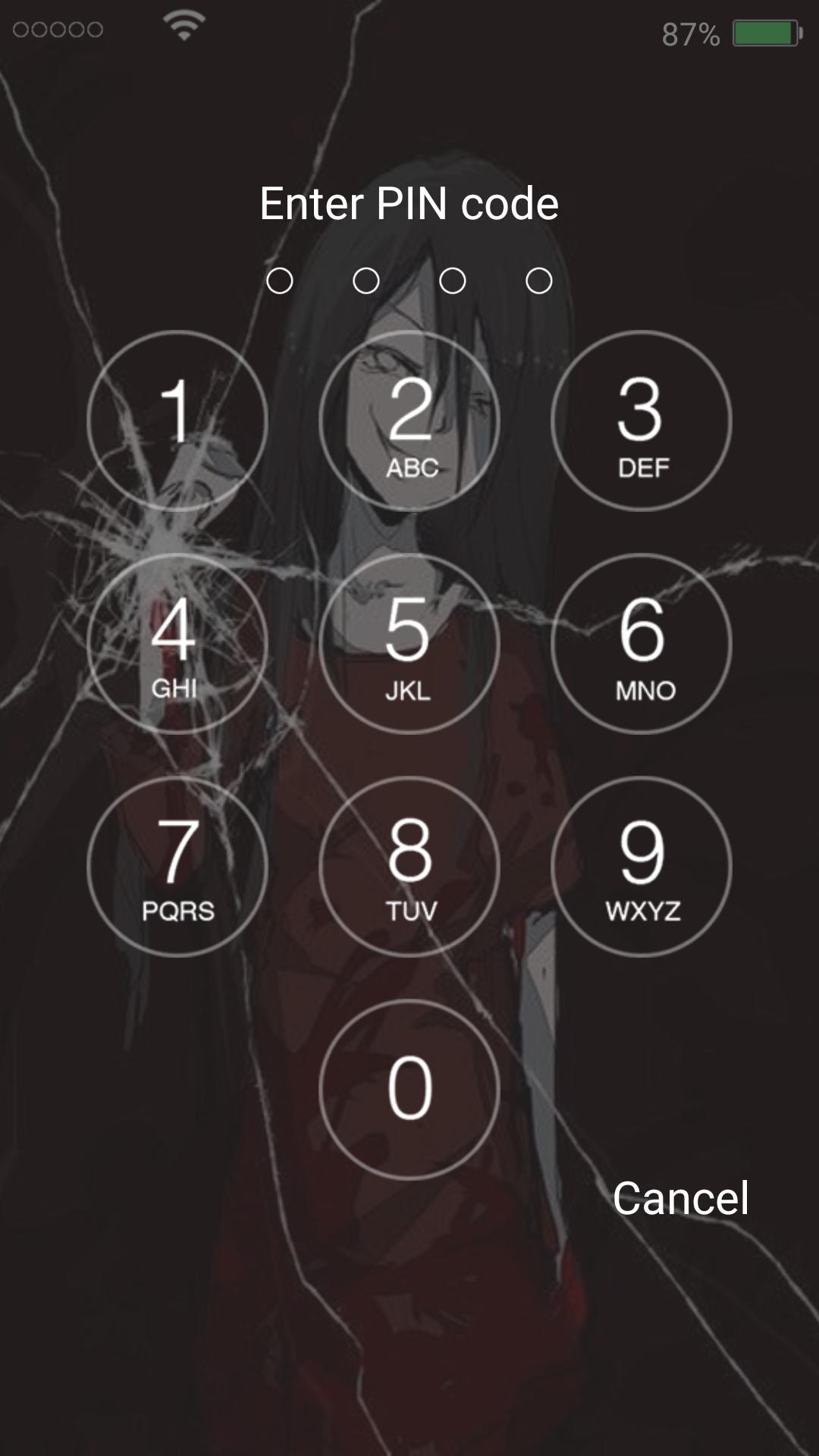Tap digit 1 on the PIN keypad

tap(177, 420)
